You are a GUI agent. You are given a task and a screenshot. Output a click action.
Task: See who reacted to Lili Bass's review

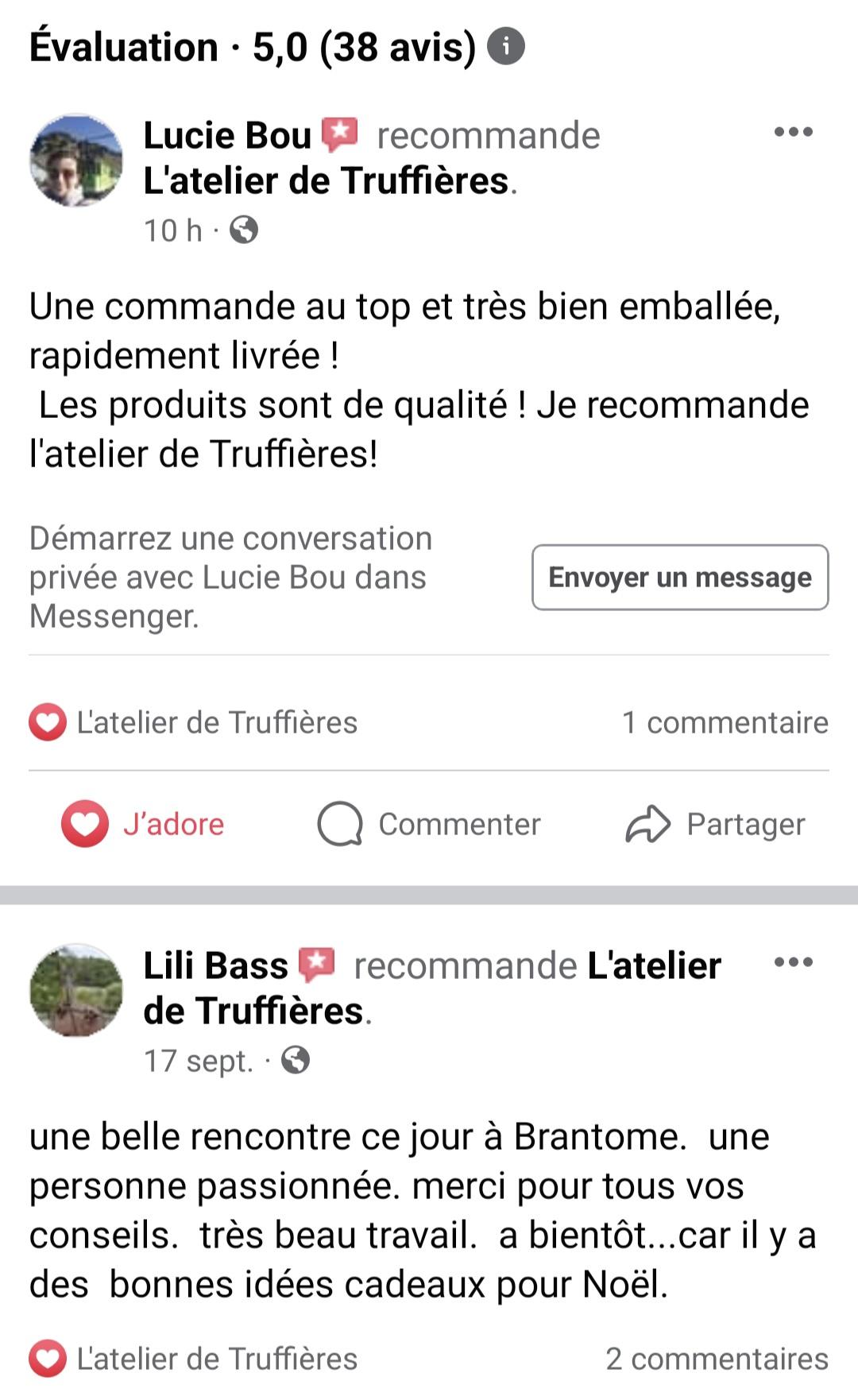193,1359
